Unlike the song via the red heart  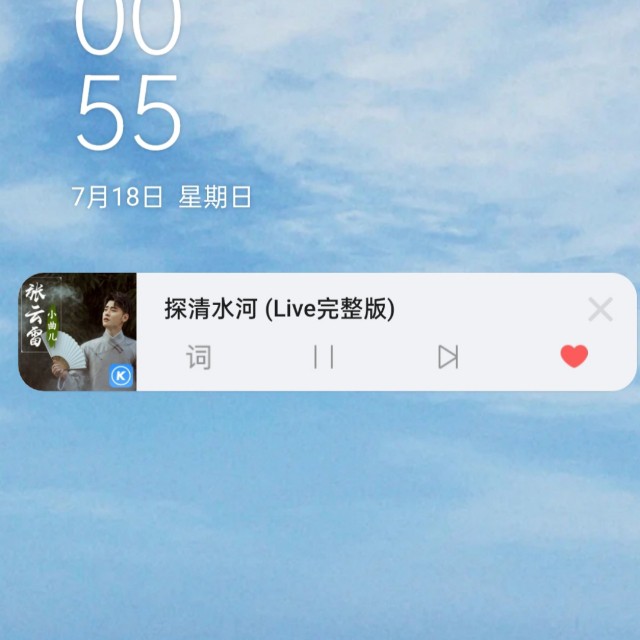pyautogui.click(x=574, y=356)
